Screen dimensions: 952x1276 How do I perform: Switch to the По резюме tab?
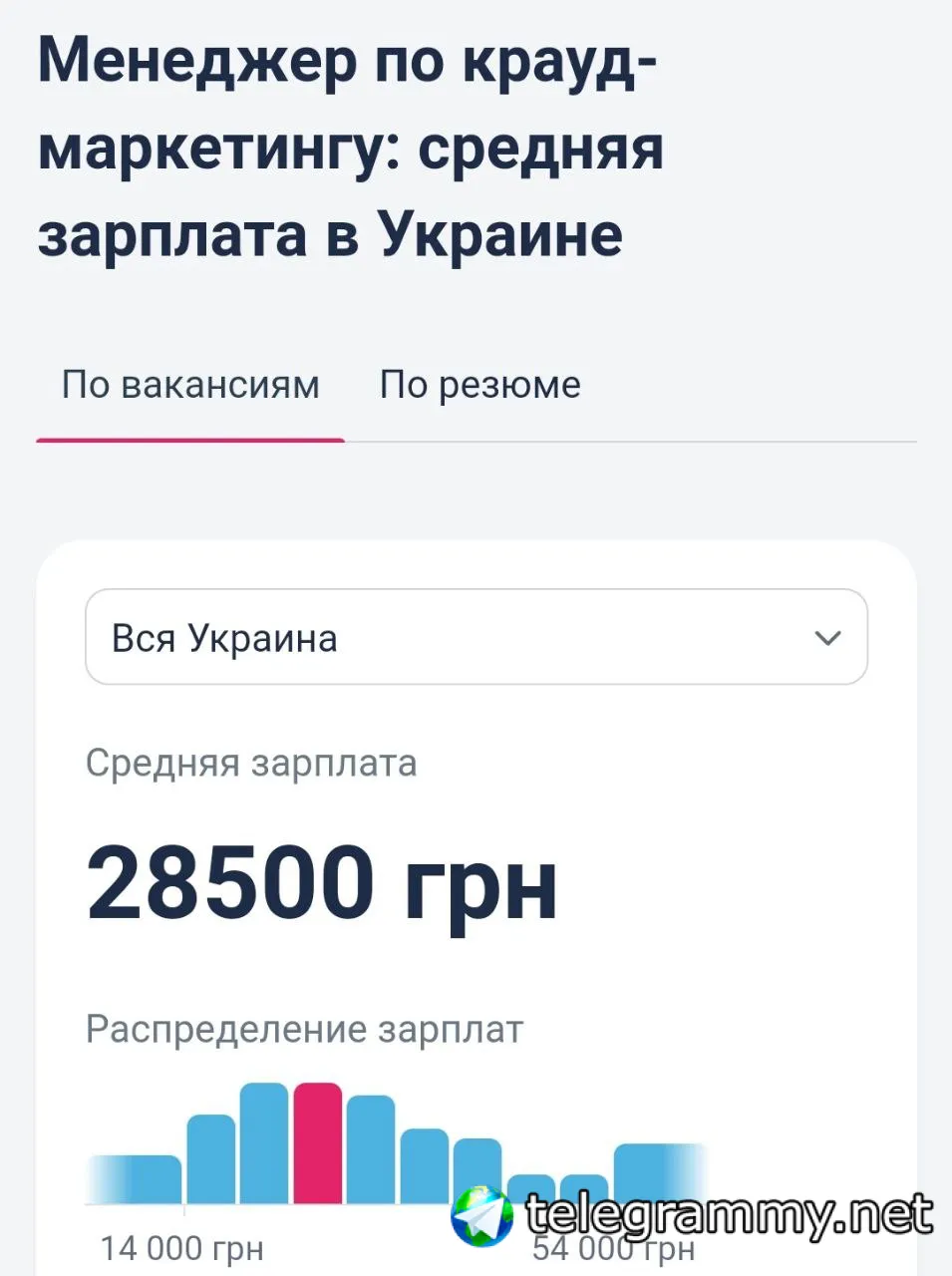[479, 386]
